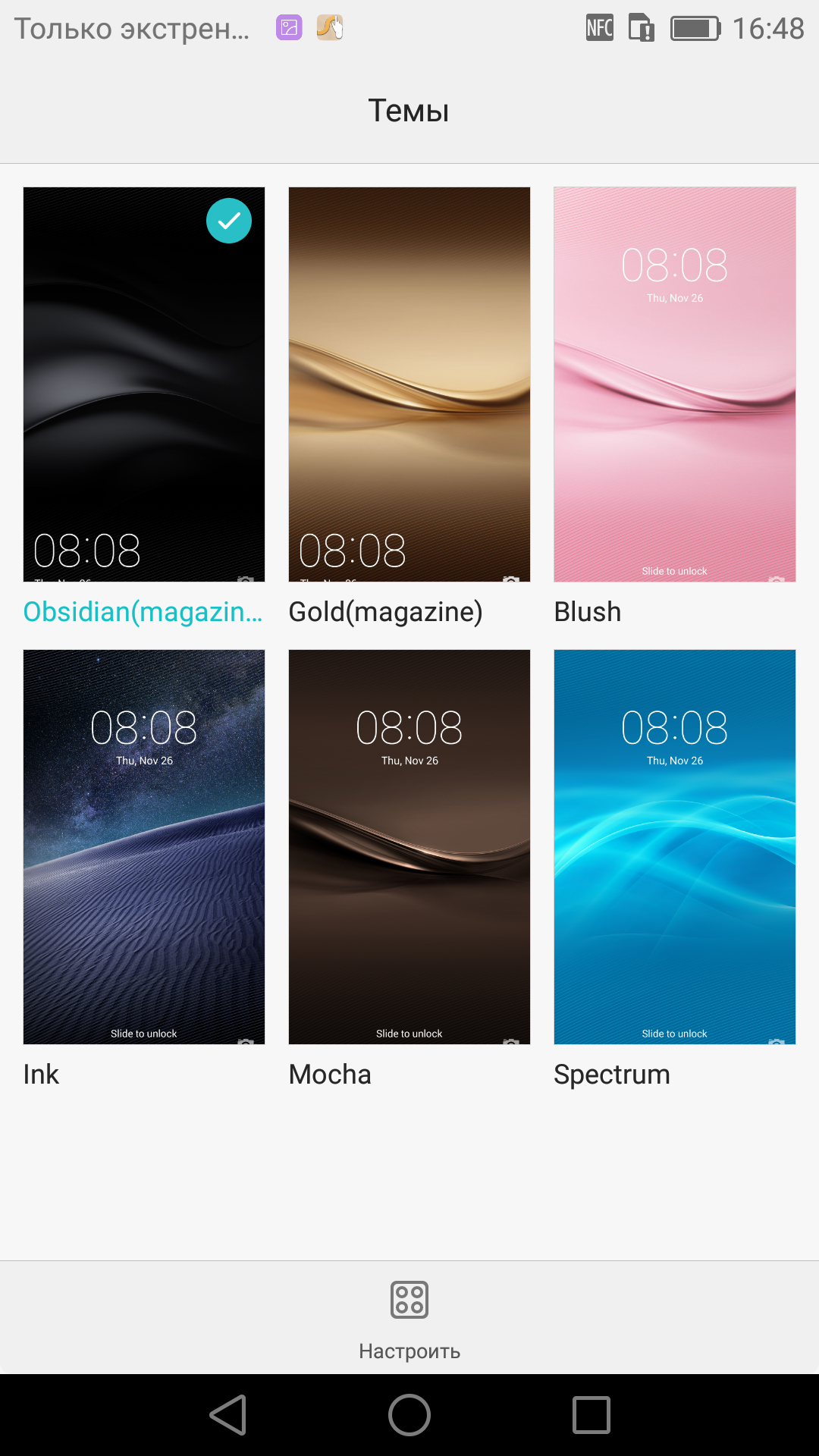
Task: Open the Ink theme preview
Action: click(144, 847)
